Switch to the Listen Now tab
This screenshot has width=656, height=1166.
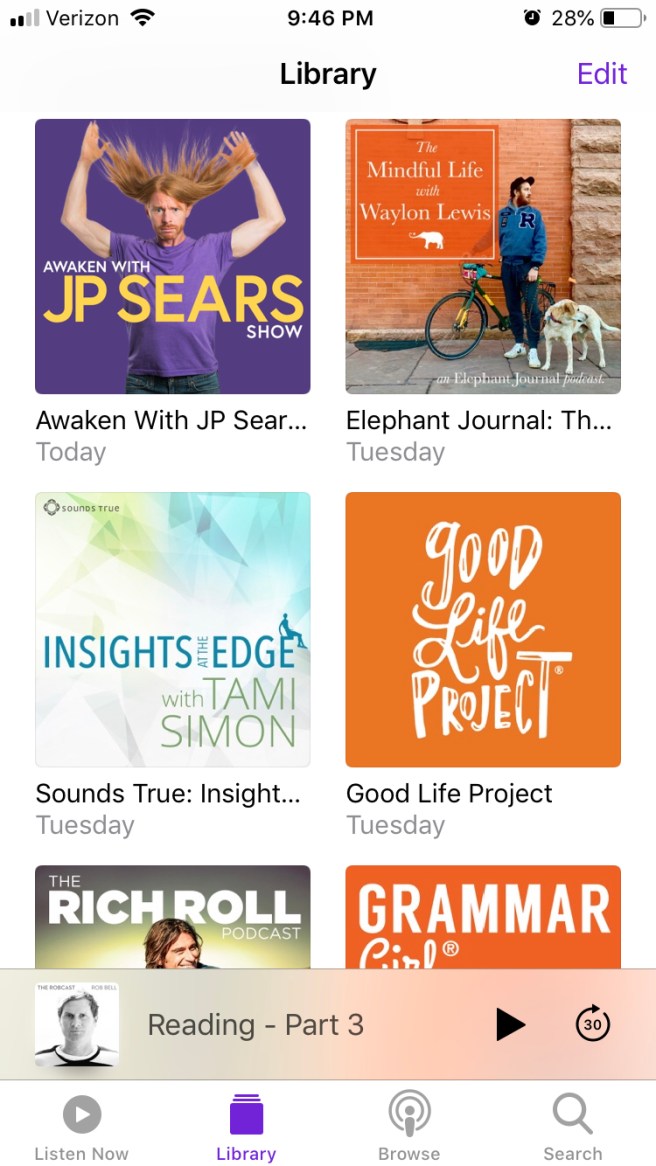82,1126
